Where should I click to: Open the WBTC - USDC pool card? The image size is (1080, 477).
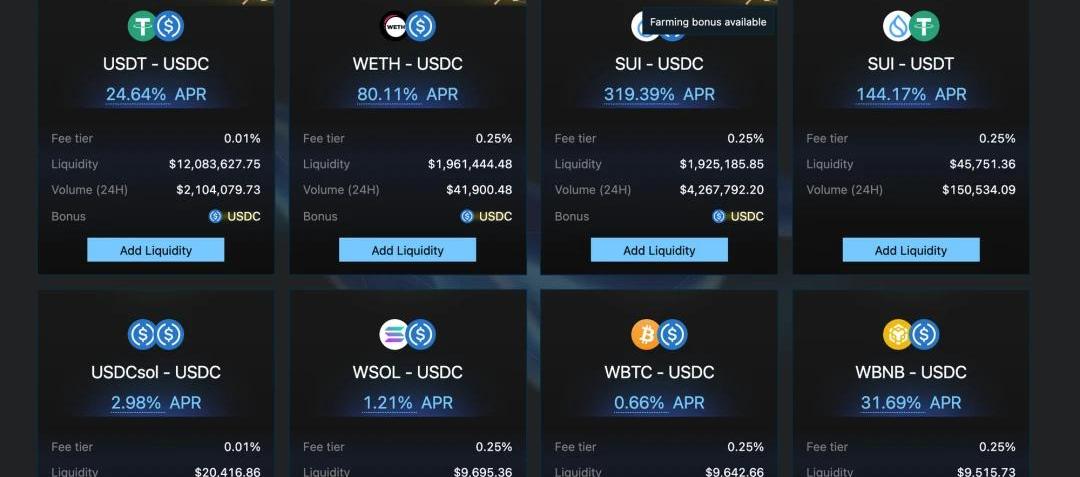[x=659, y=372]
